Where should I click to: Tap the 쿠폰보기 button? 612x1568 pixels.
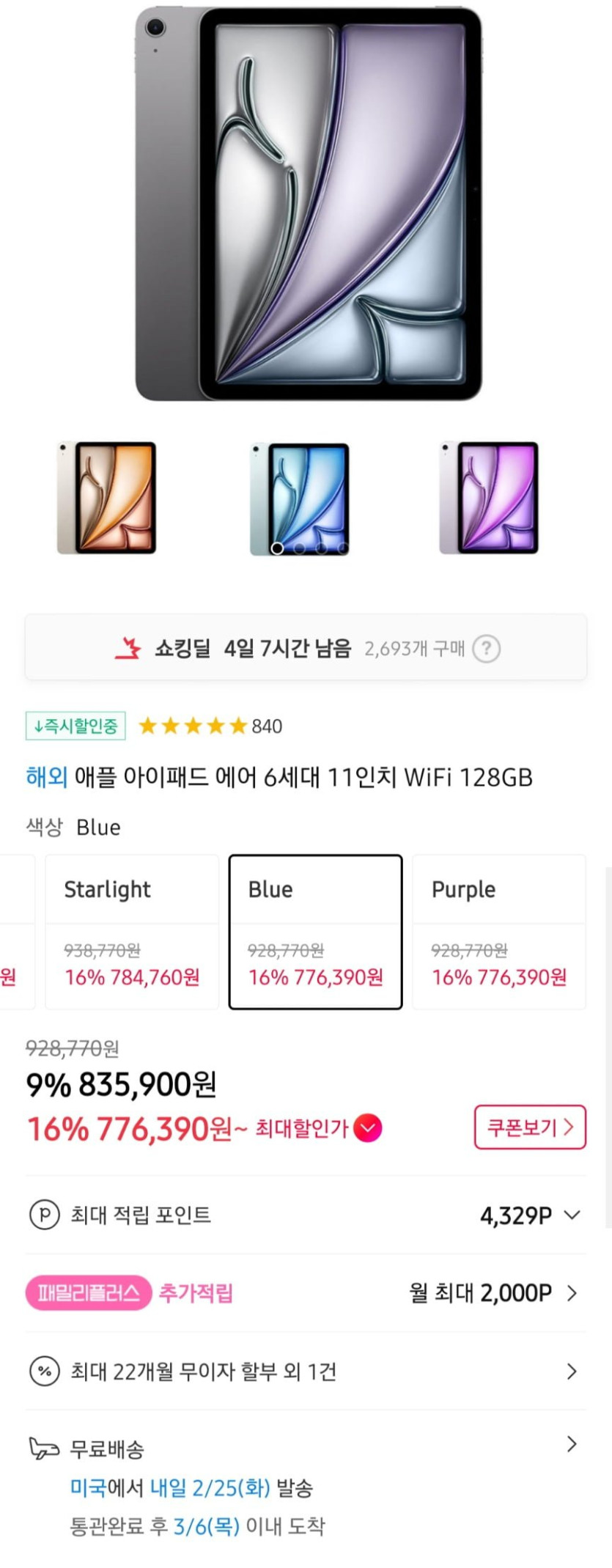tap(530, 1127)
